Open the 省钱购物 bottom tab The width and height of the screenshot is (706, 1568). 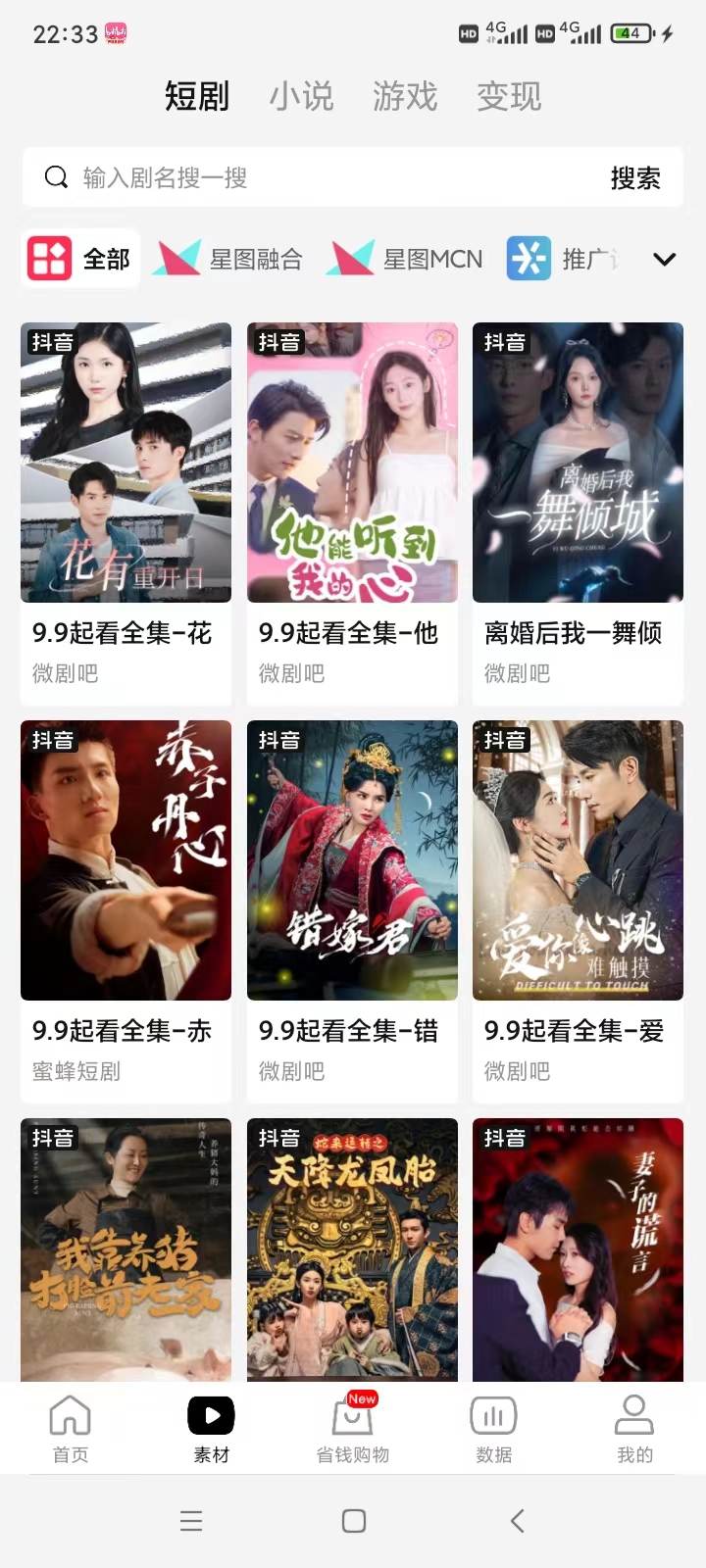coord(353,1429)
